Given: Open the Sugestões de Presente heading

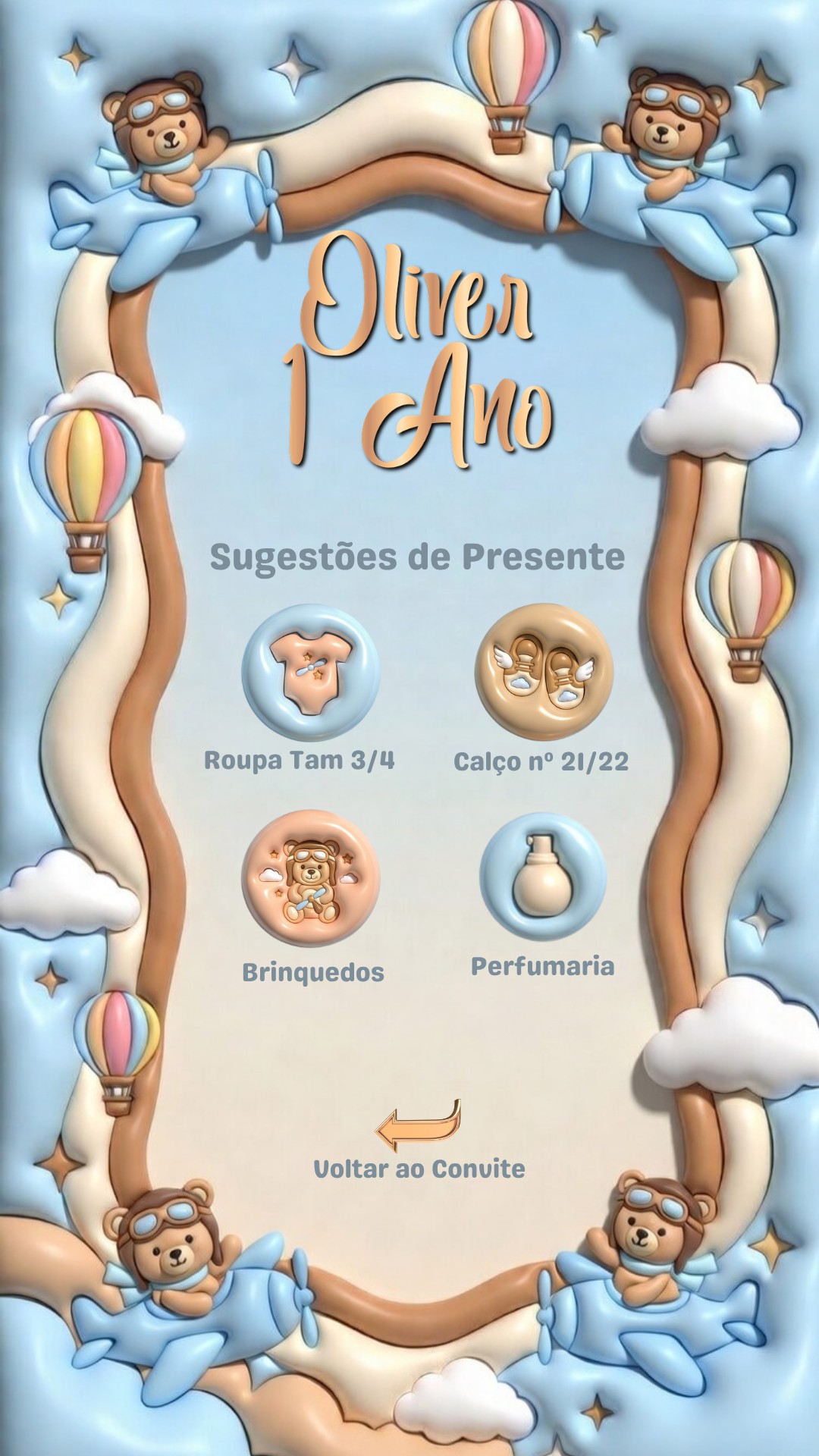Looking at the screenshot, I should [x=418, y=556].
